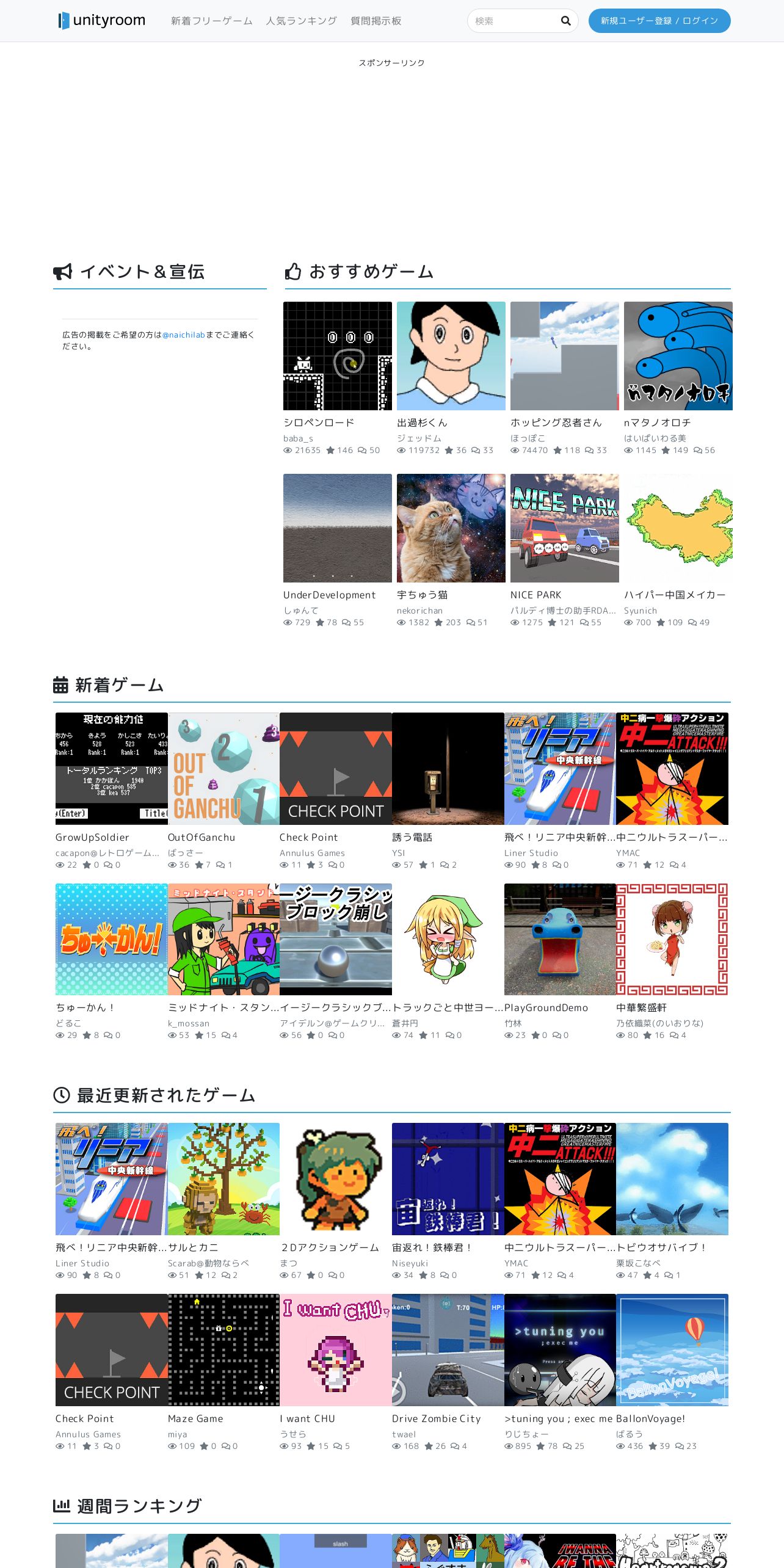Open the @naichilab contact link
Screen dimensions: 784x1568
pos(183,335)
